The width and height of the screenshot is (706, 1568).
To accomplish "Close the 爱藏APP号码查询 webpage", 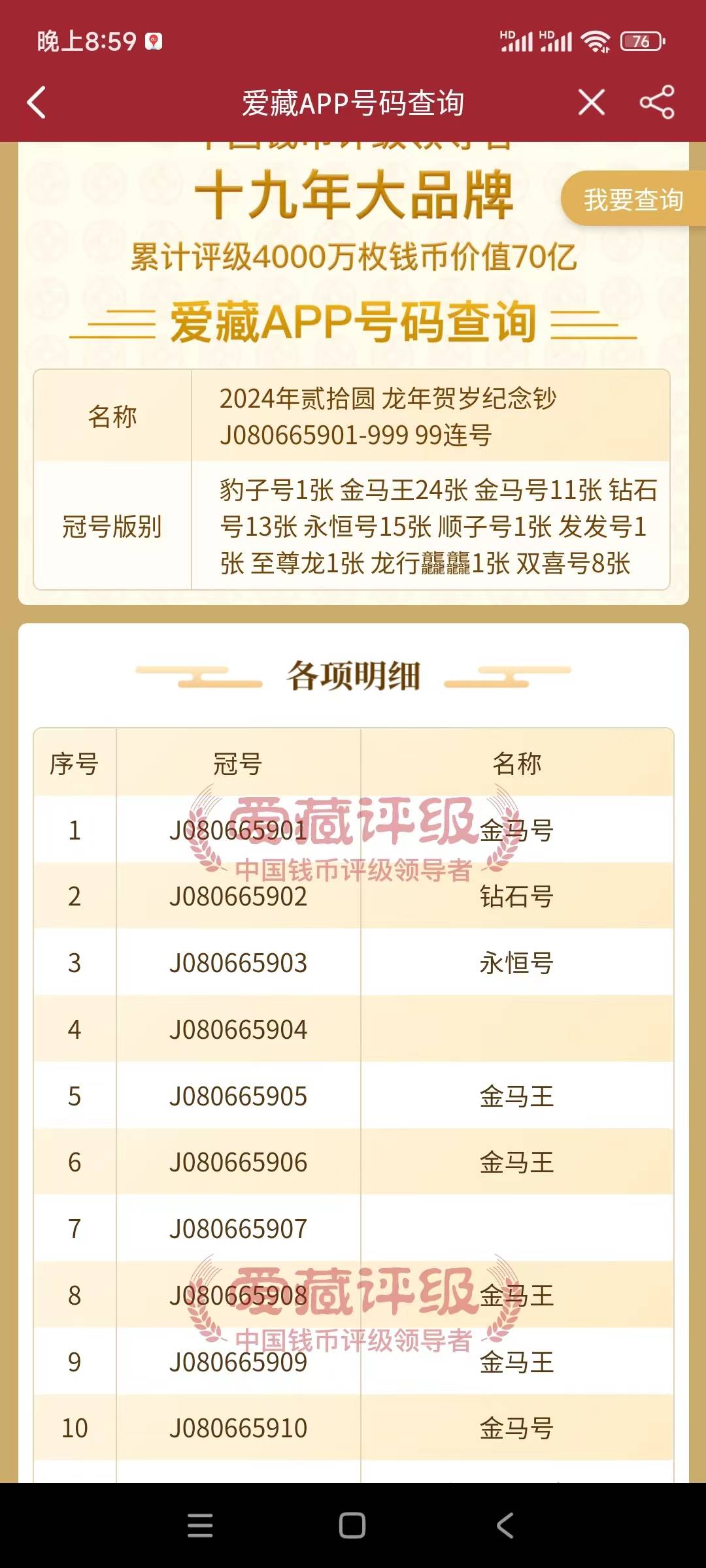I will pos(592,103).
